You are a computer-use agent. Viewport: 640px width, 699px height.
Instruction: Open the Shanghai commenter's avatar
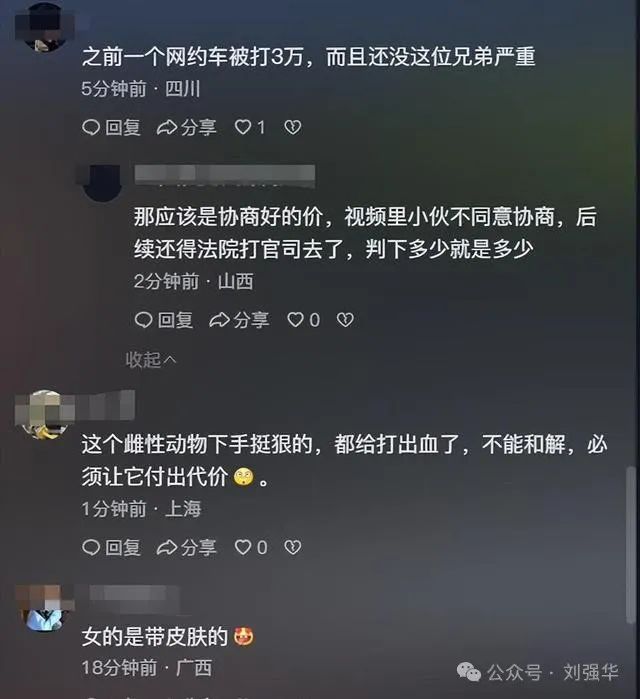45,413
